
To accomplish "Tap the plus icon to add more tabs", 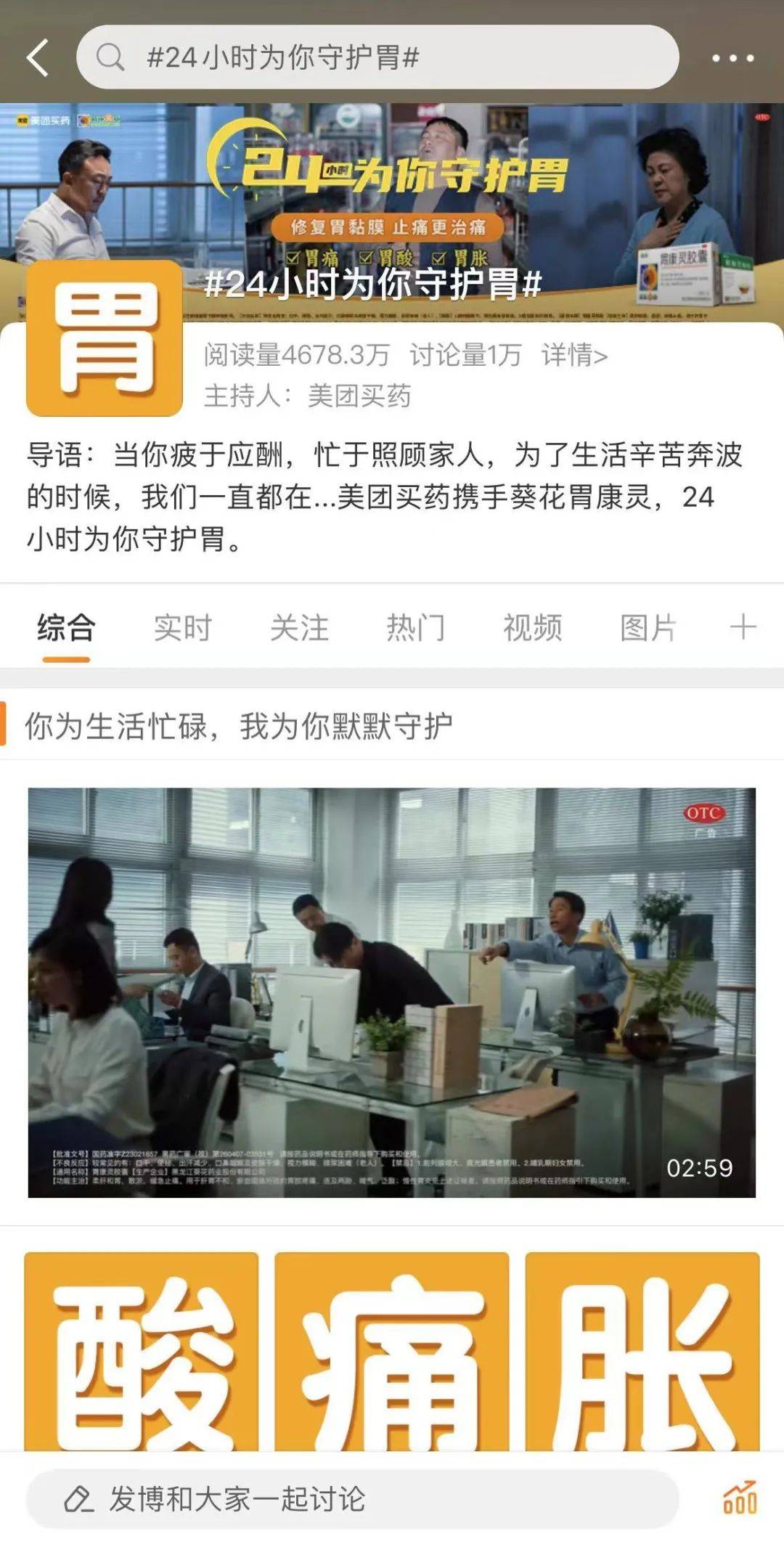I will pos(743,626).
